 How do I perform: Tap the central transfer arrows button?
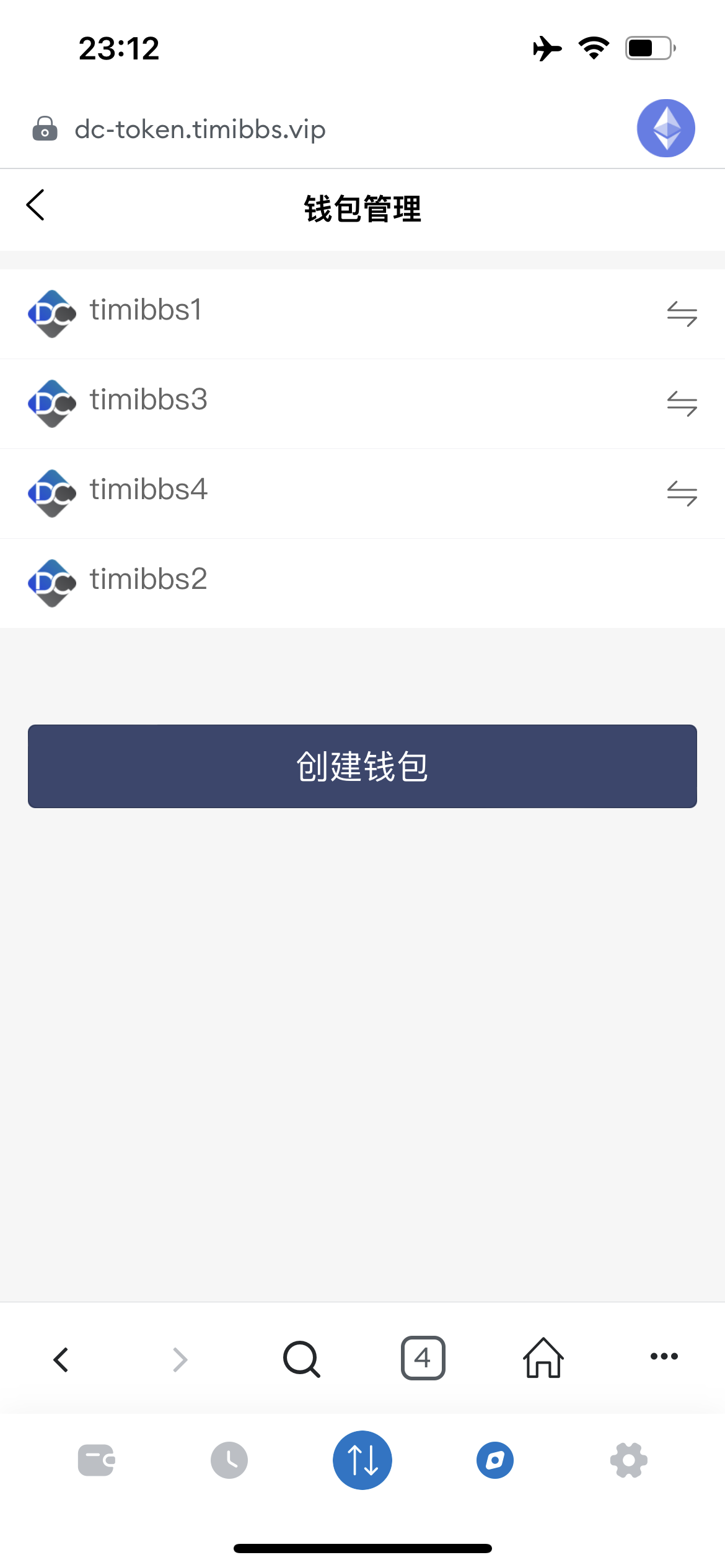click(x=362, y=1460)
